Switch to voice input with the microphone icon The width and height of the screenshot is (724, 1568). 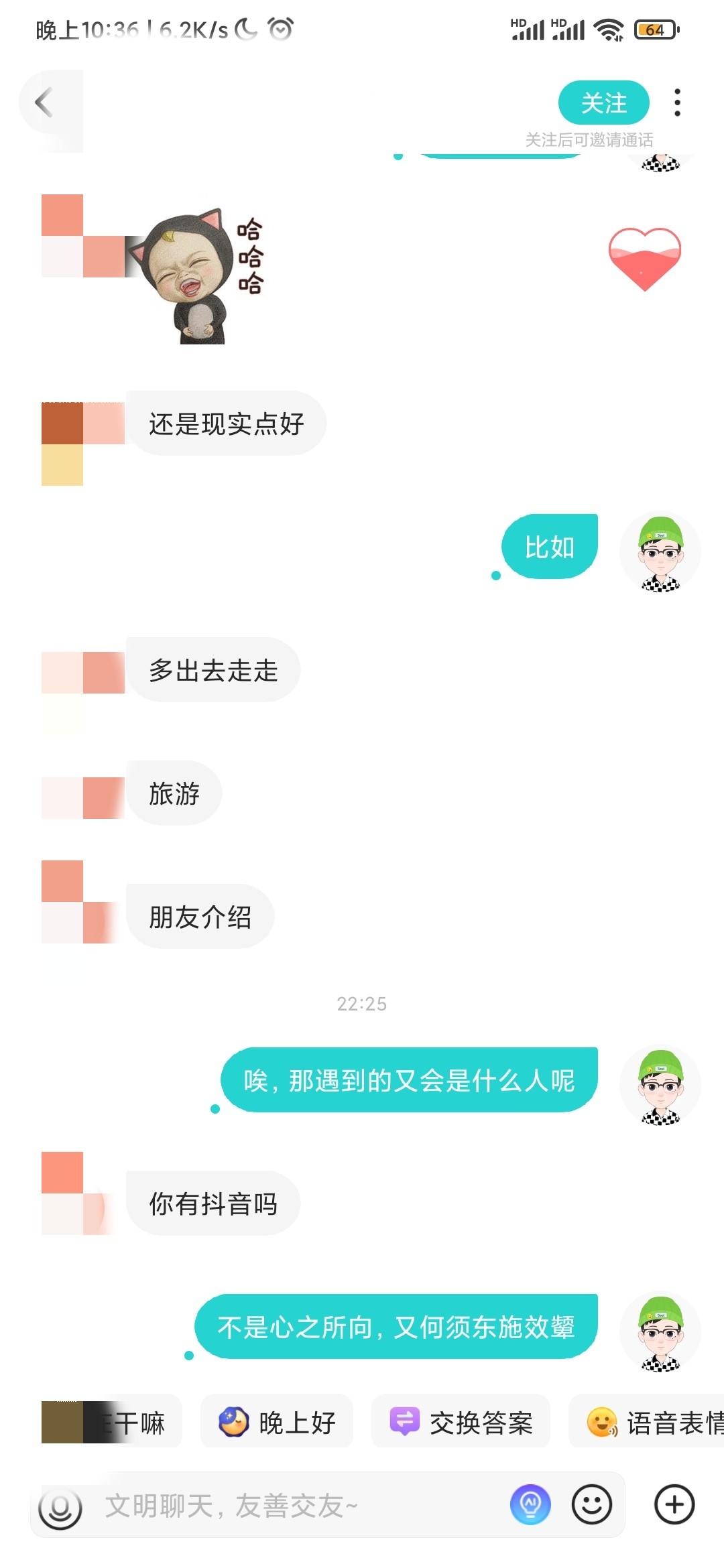60,1508
